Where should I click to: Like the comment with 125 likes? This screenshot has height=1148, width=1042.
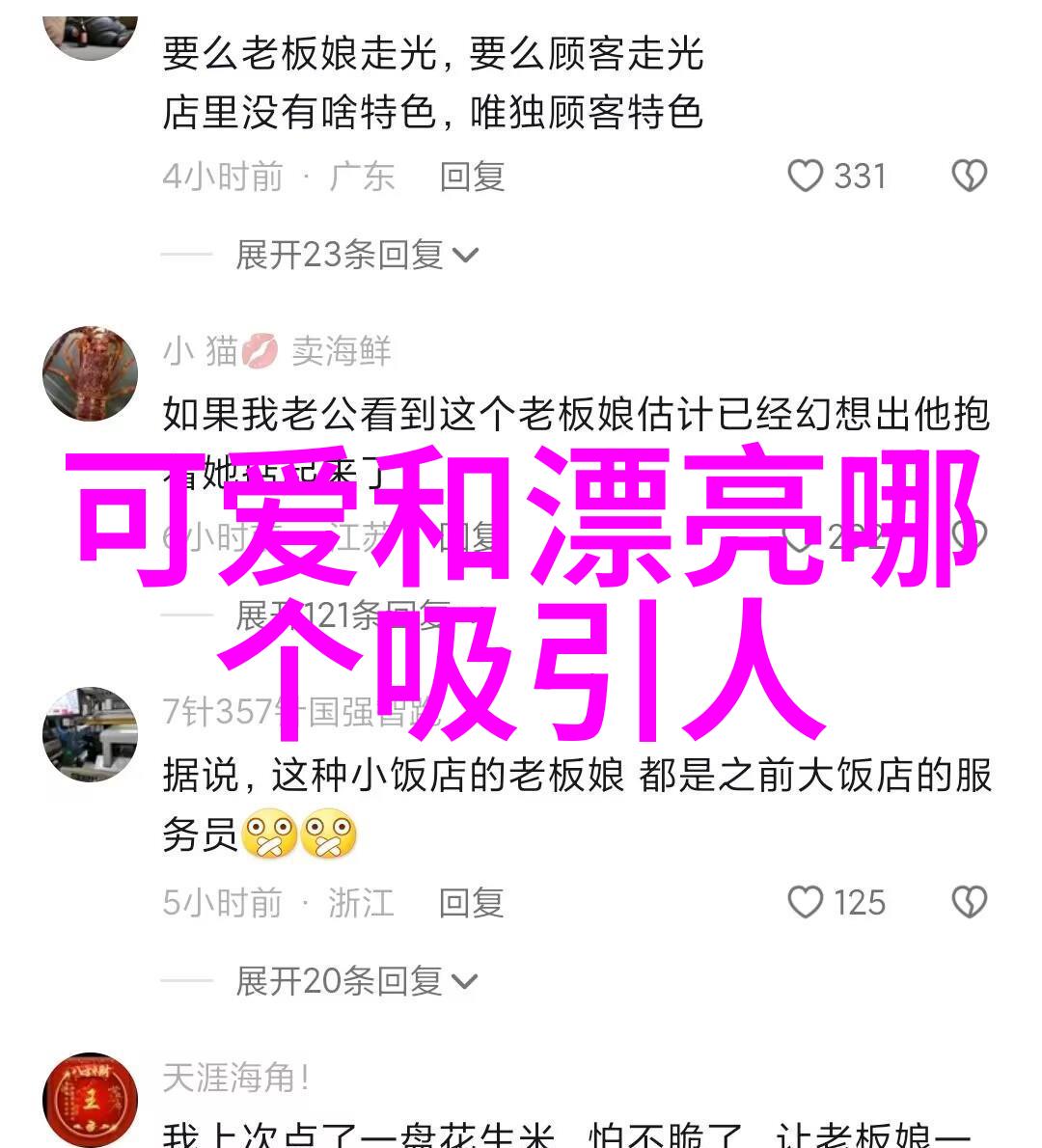coord(806,903)
